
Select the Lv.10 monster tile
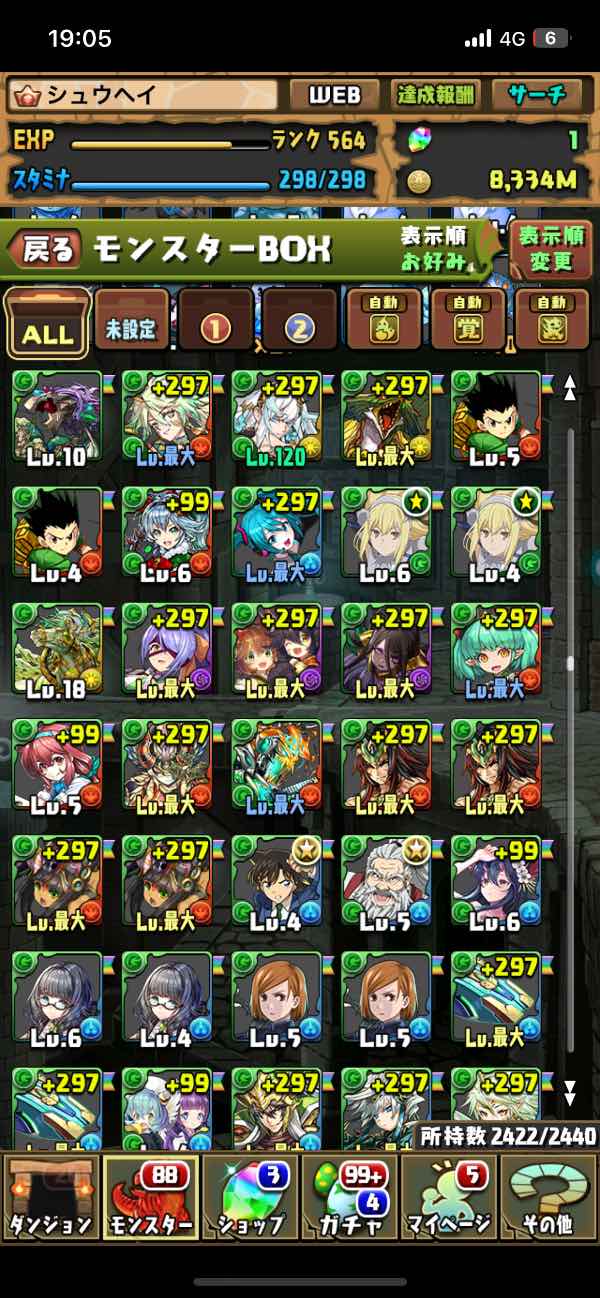click(x=57, y=419)
